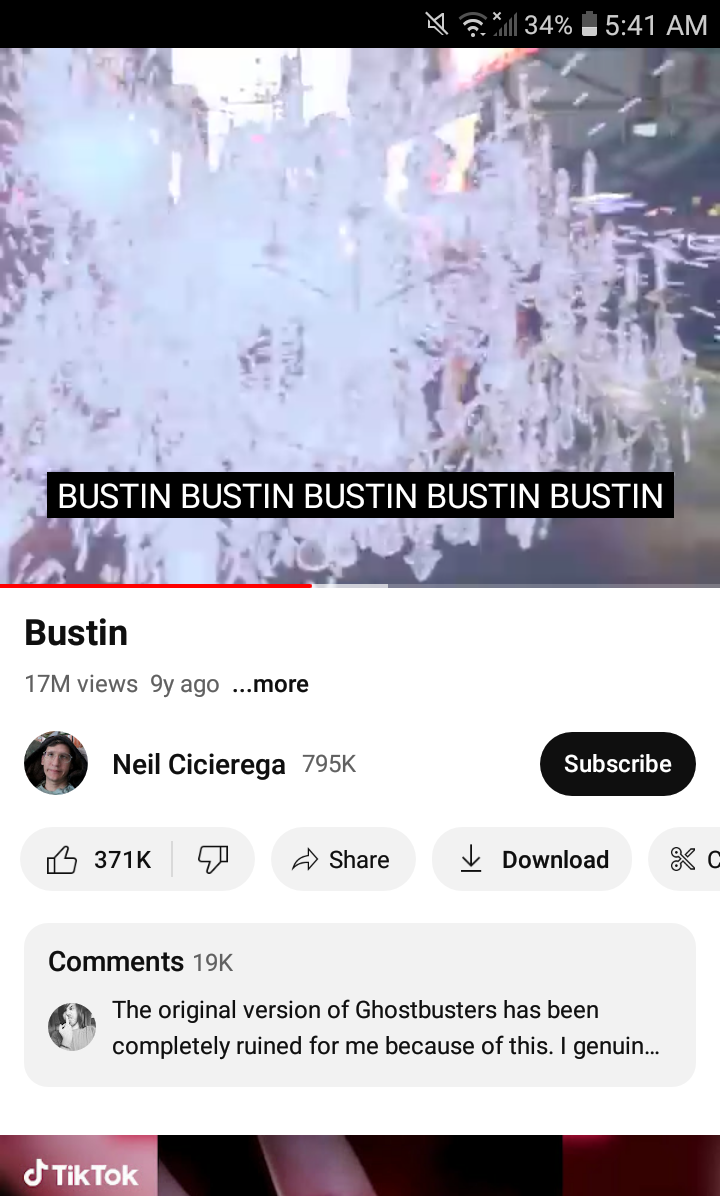The image size is (720, 1196).
Task: Subscribe to Neil Cicierega
Action: point(617,764)
